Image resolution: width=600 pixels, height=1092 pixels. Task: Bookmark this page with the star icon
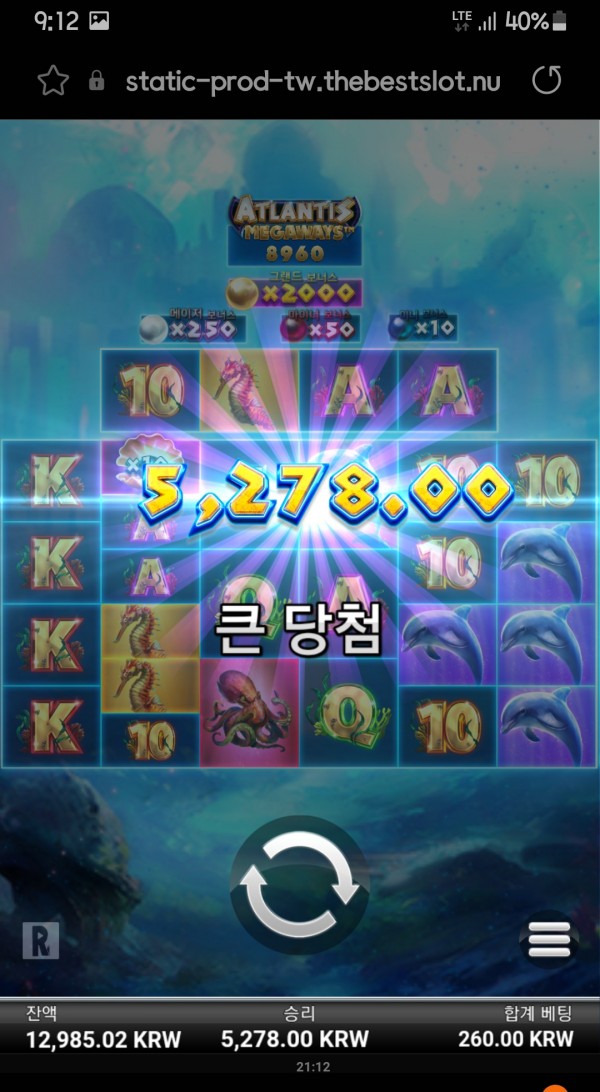(50, 80)
